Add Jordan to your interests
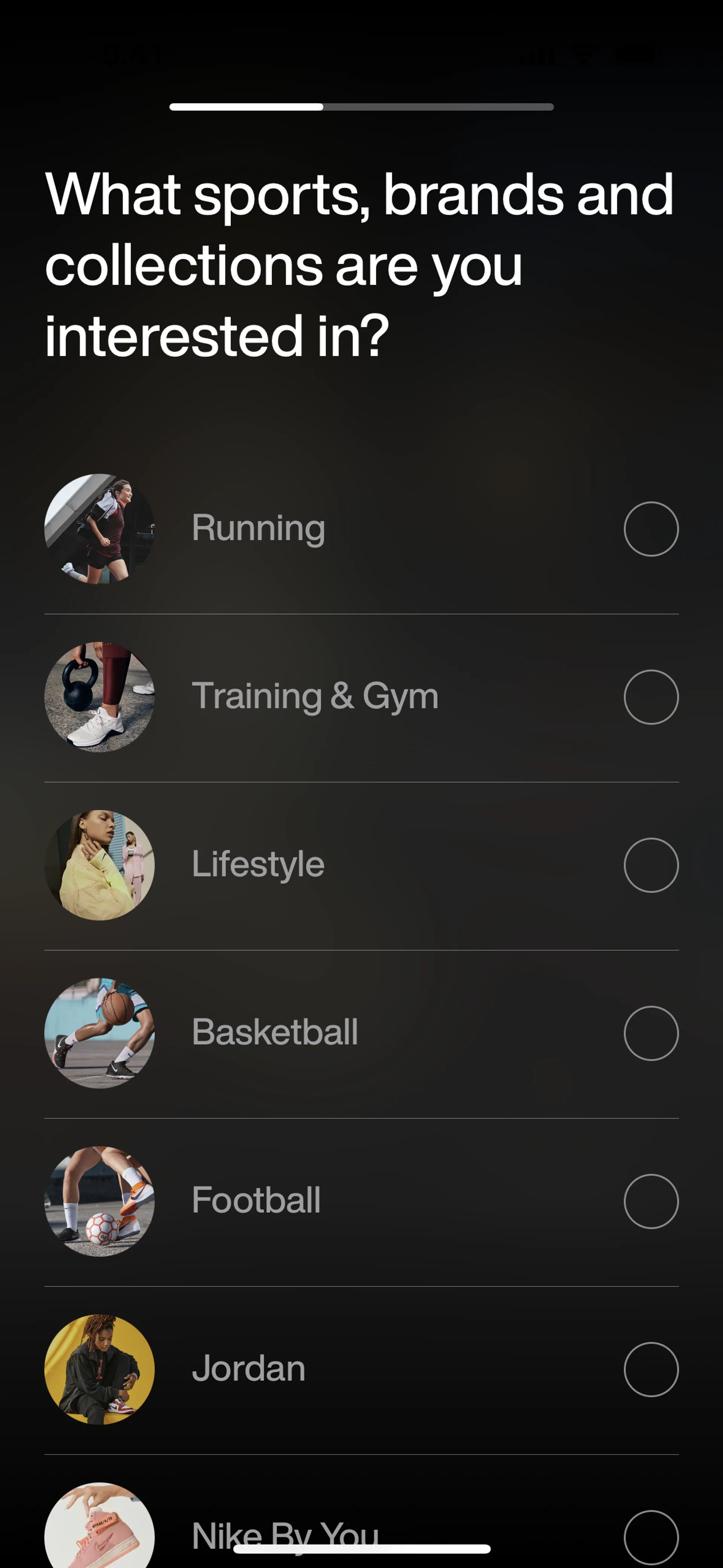The image size is (723, 1568). pyautogui.click(x=651, y=1368)
